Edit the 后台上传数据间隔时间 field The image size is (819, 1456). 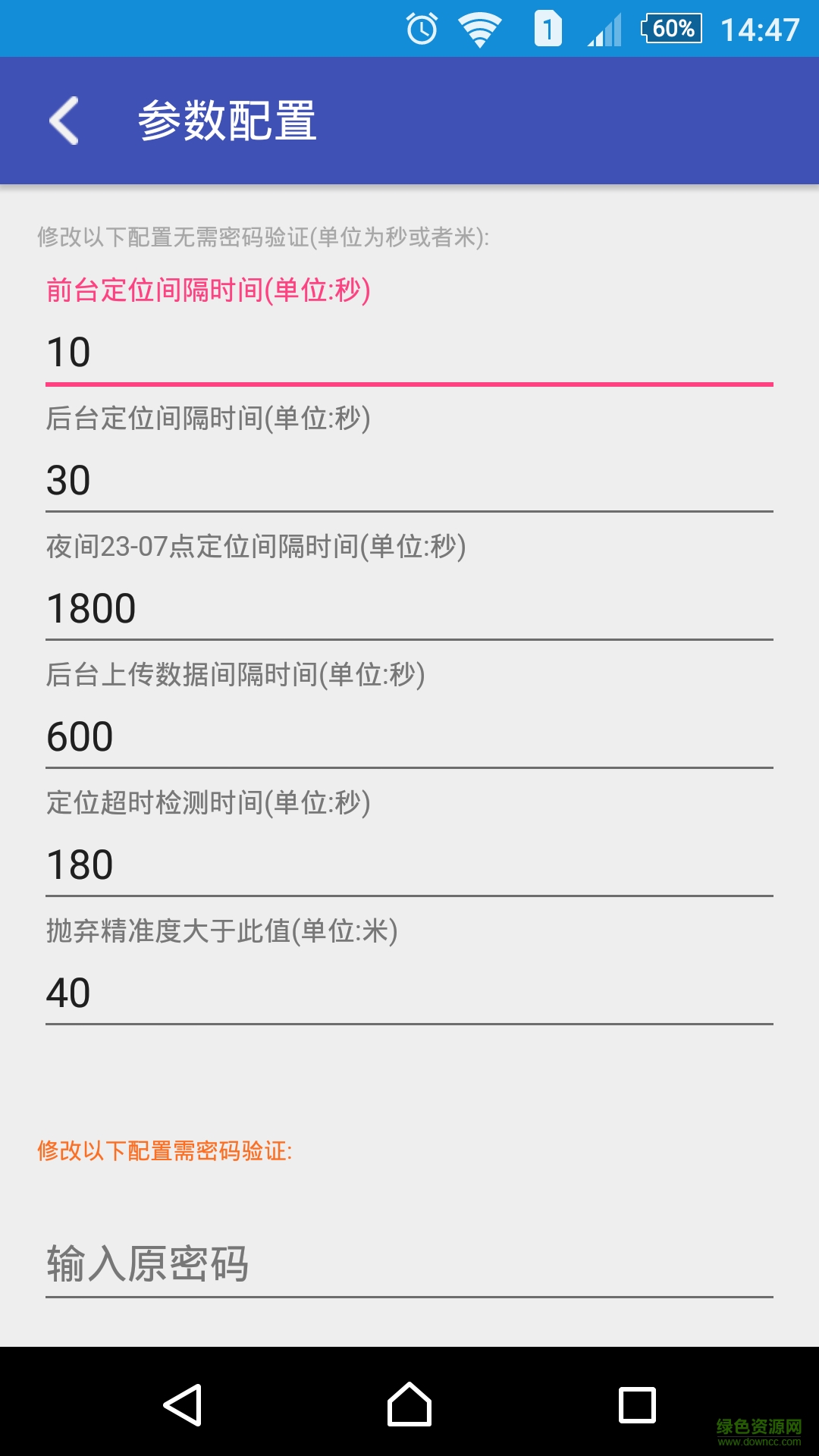pos(409,737)
